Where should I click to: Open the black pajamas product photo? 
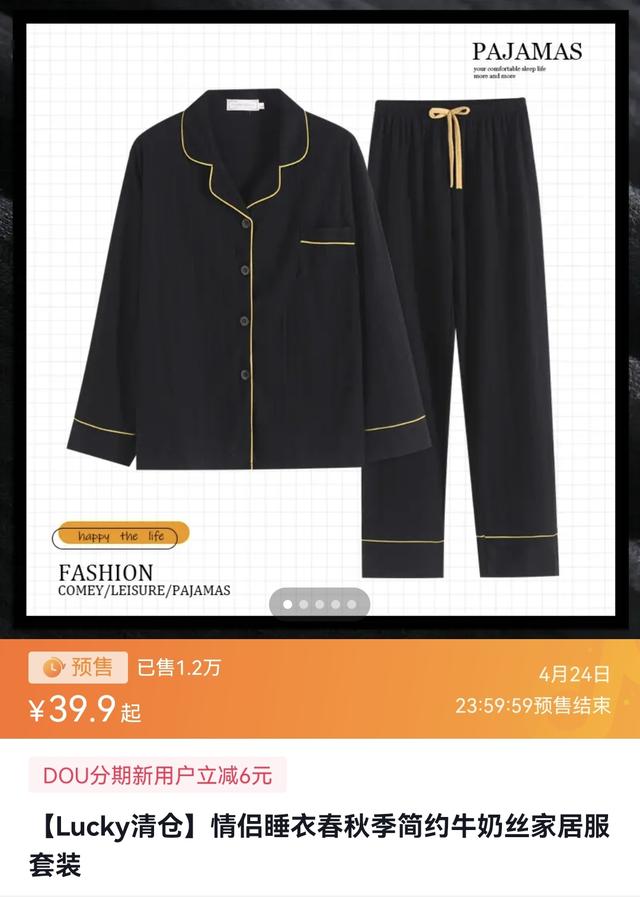320,320
